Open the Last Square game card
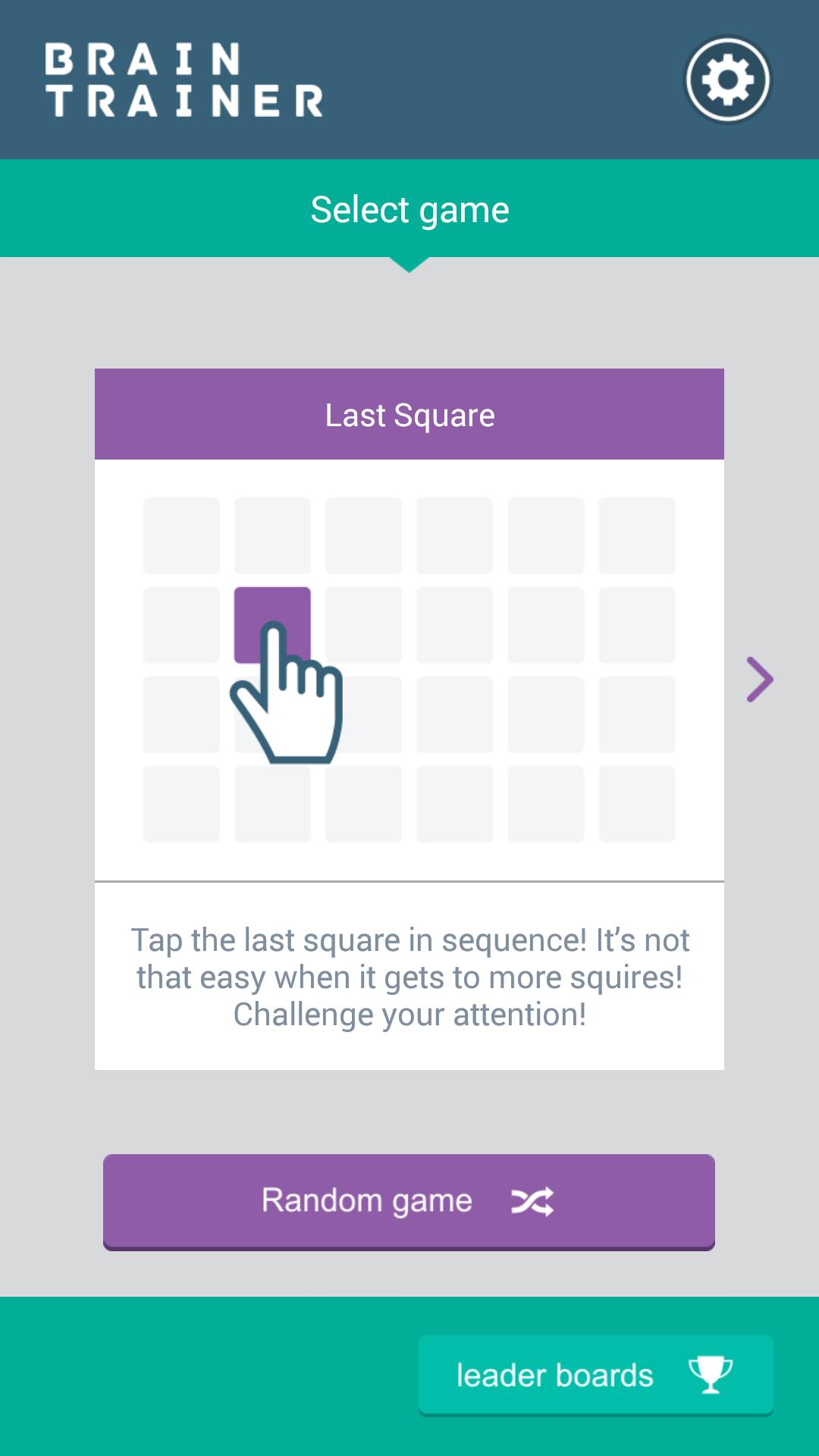This screenshot has height=1456, width=819. coord(409,669)
